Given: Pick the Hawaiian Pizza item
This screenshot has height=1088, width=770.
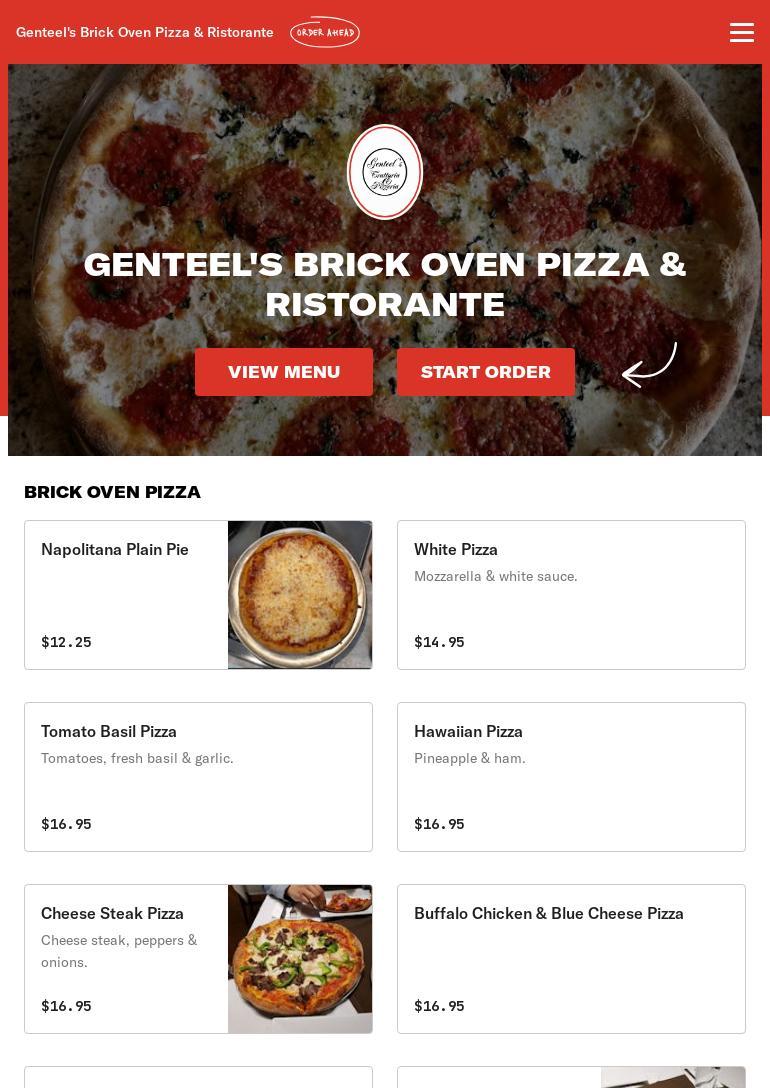Looking at the screenshot, I should [571, 777].
